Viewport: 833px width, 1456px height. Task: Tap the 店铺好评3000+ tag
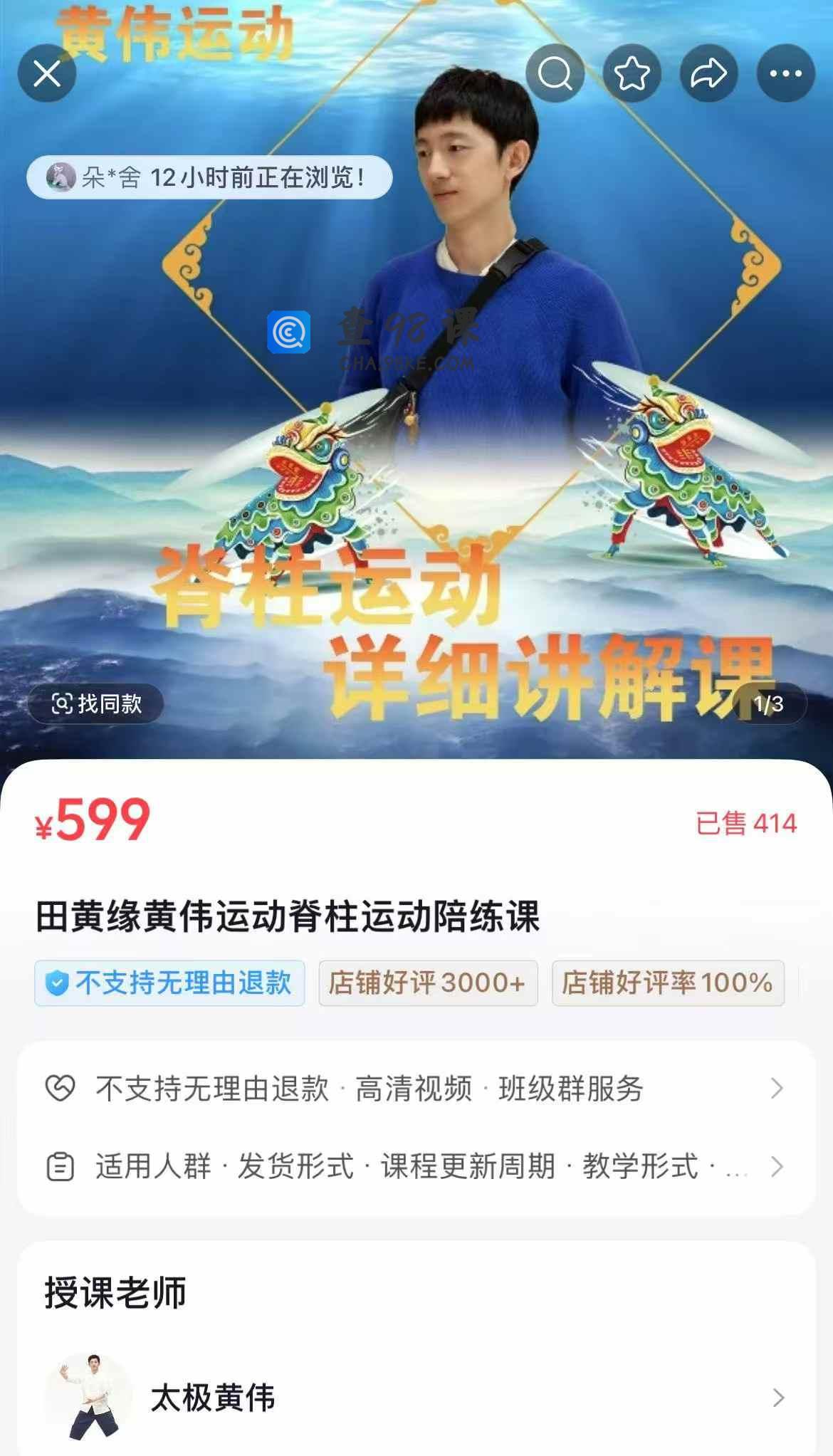click(428, 983)
